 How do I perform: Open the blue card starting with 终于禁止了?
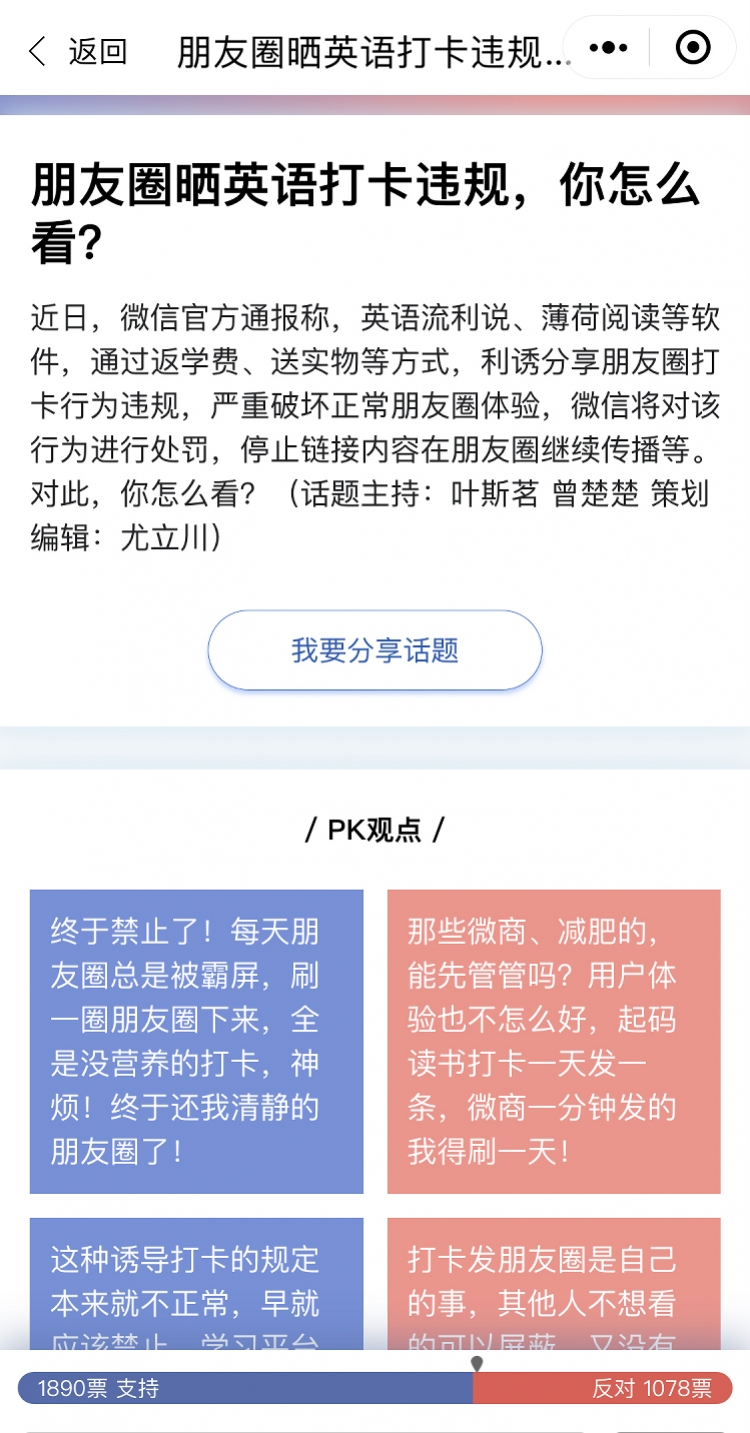197,1041
